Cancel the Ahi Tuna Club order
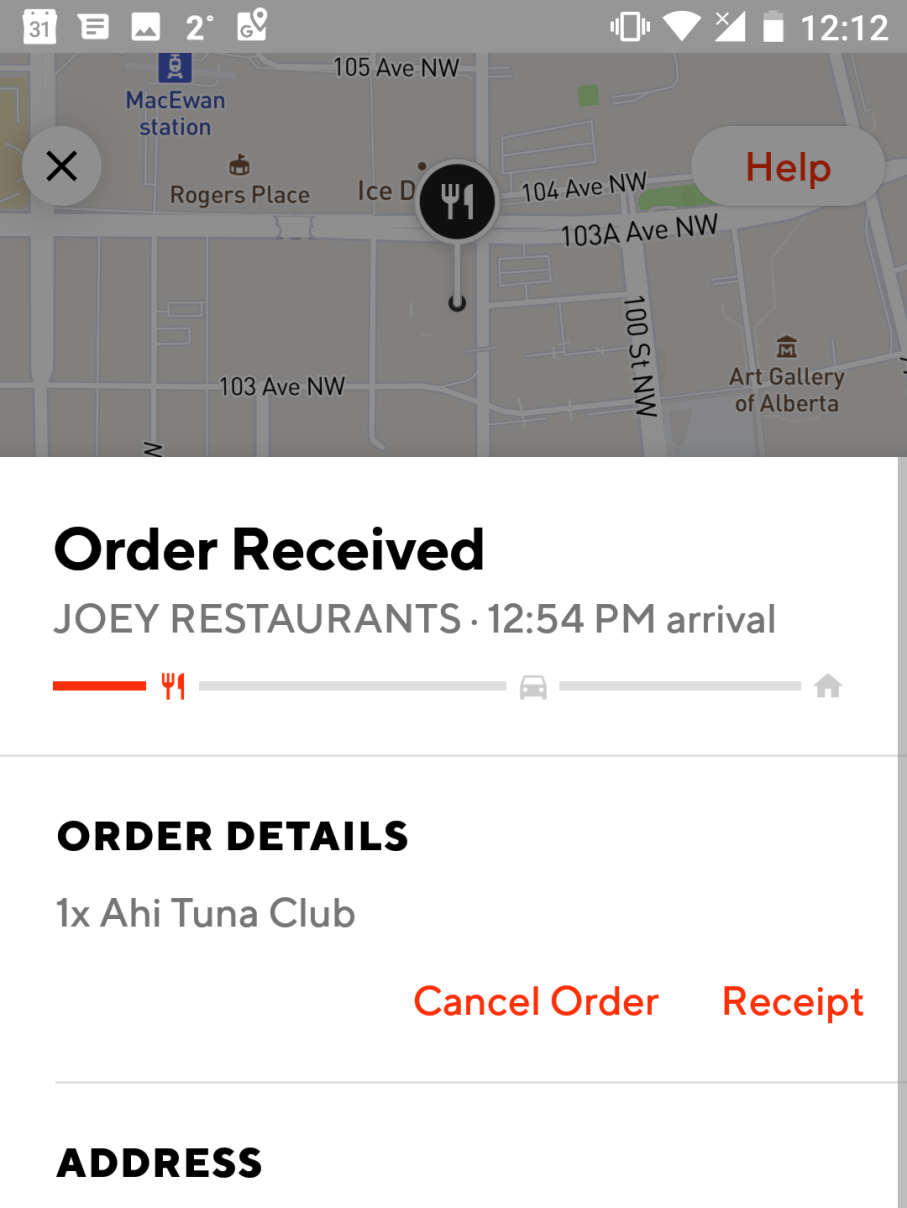The height and width of the screenshot is (1208, 907). click(x=536, y=1001)
